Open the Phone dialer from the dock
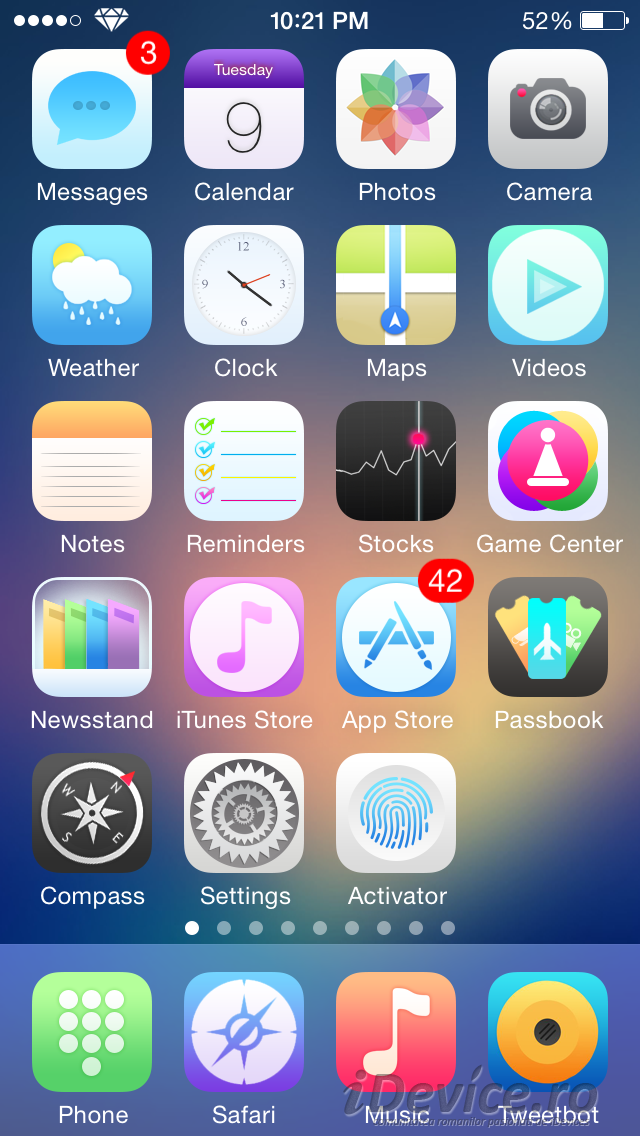This screenshot has height=1136, width=640. pos(92,1032)
